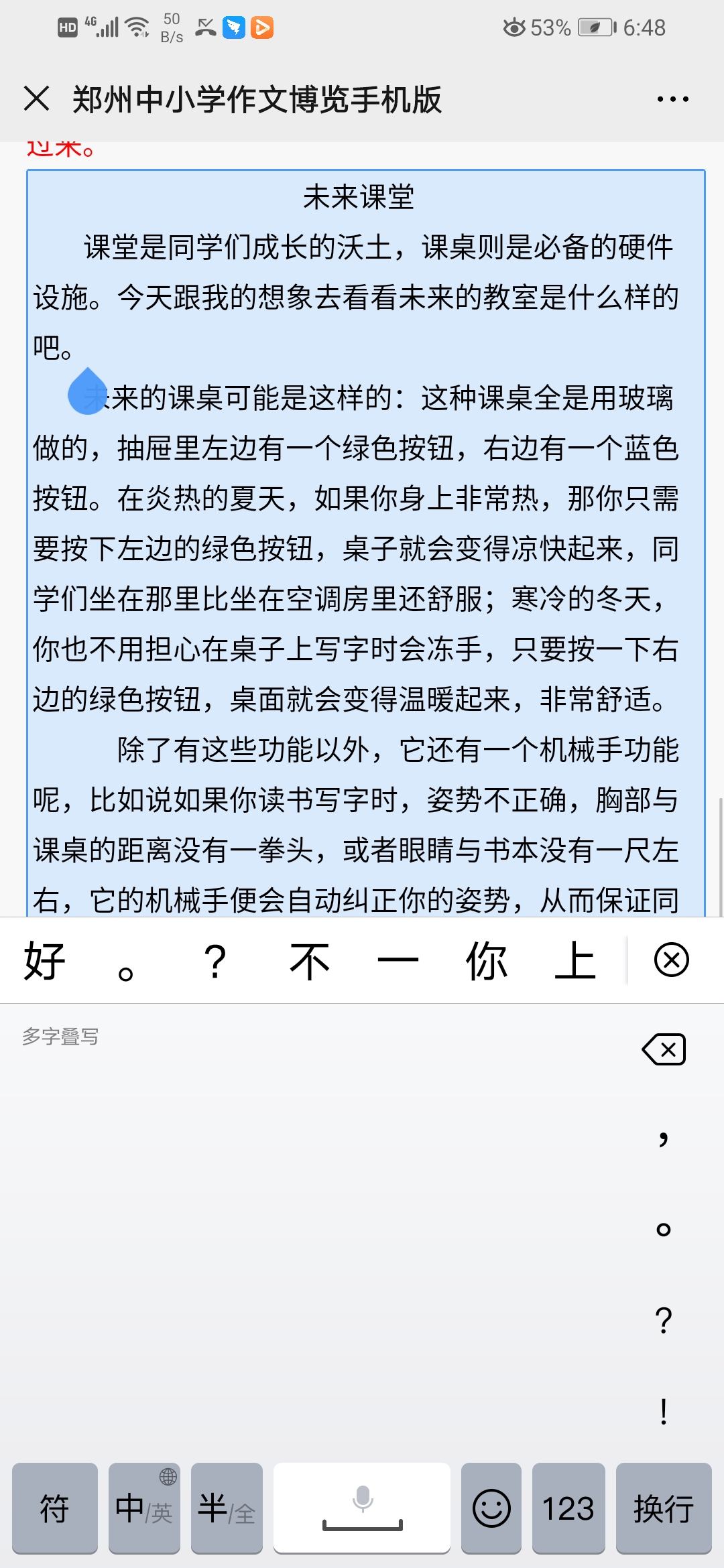Select the candidate word 好
The height and width of the screenshot is (1568, 724).
tap(44, 961)
